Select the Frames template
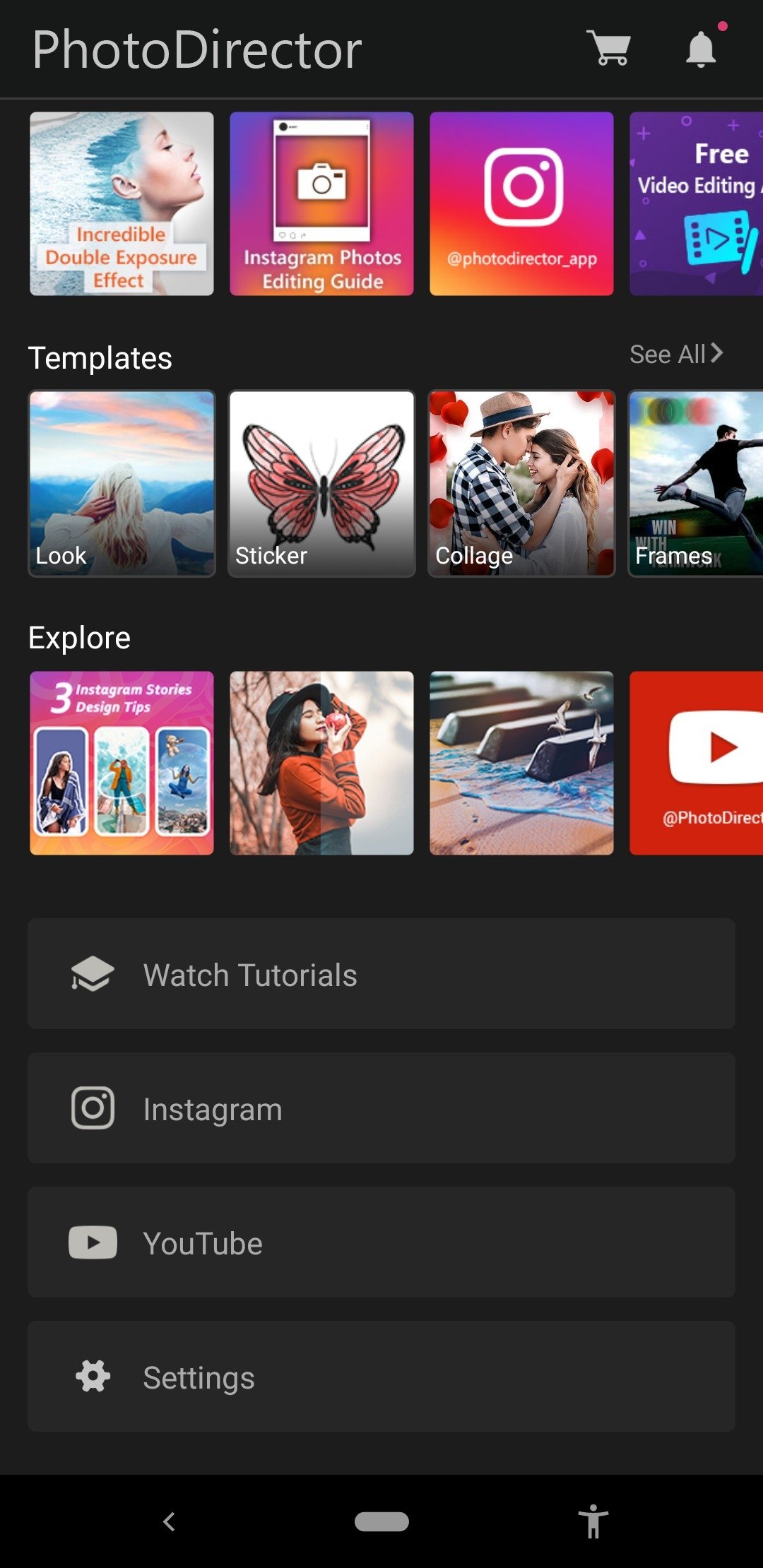 pos(696,484)
